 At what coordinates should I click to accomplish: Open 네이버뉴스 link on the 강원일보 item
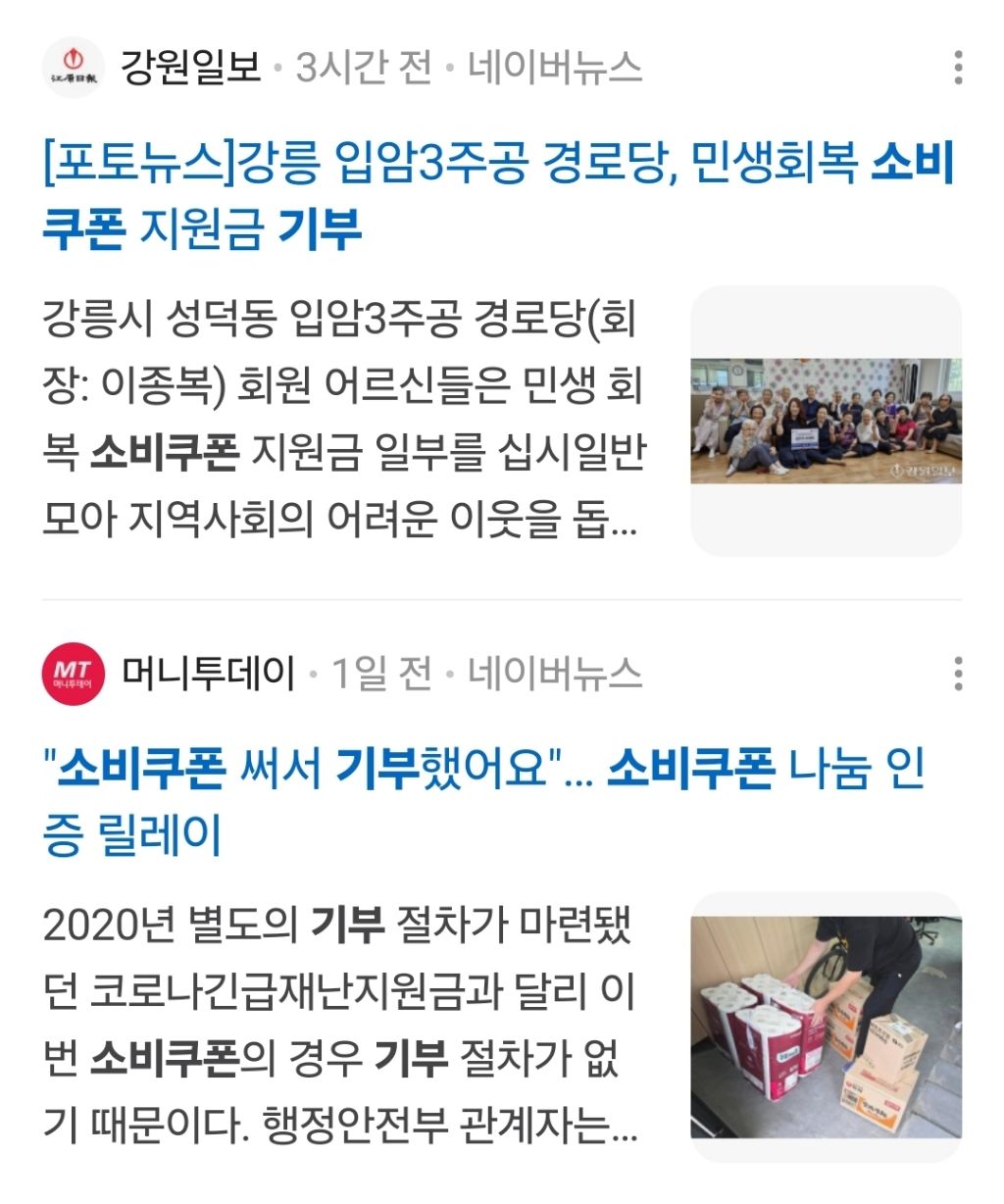point(555,68)
